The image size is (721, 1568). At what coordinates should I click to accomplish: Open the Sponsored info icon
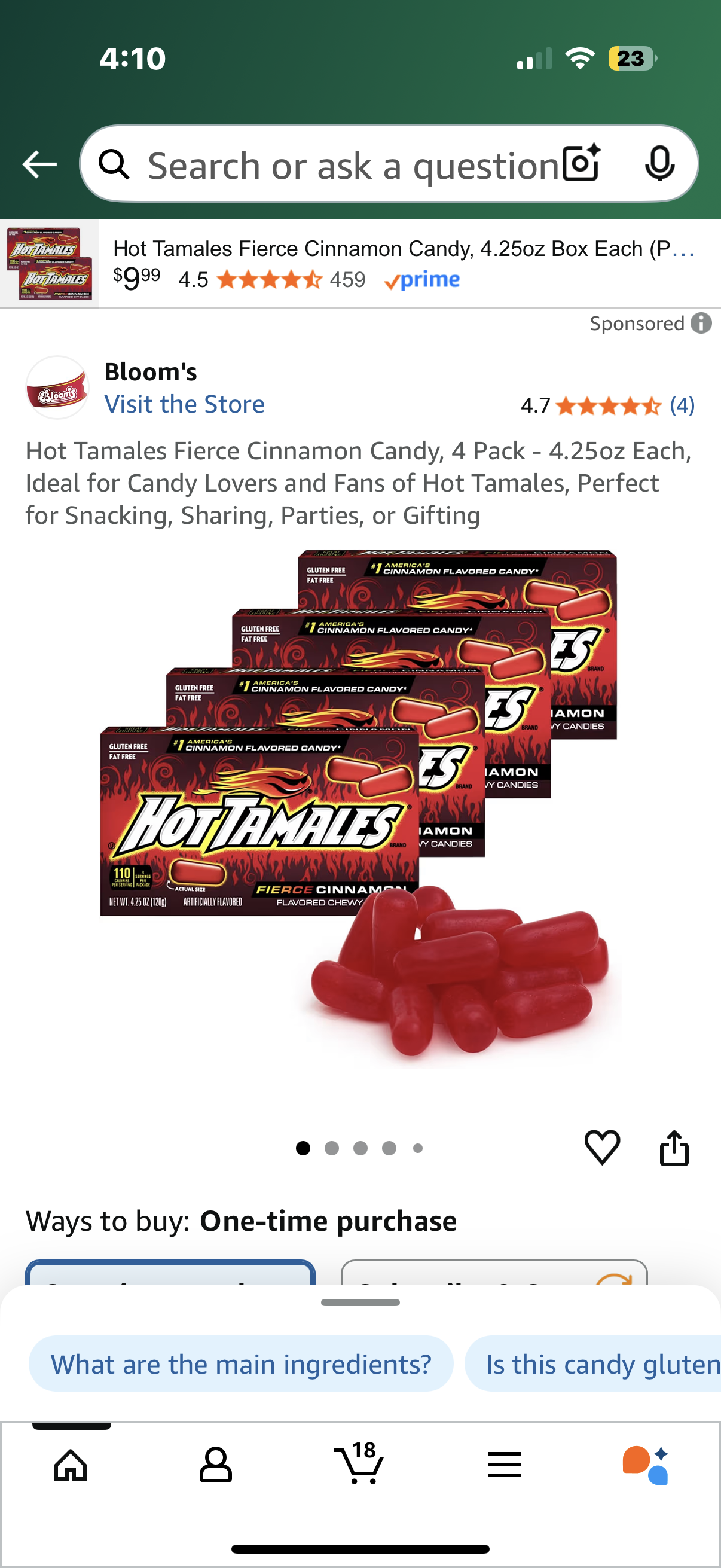[x=701, y=323]
